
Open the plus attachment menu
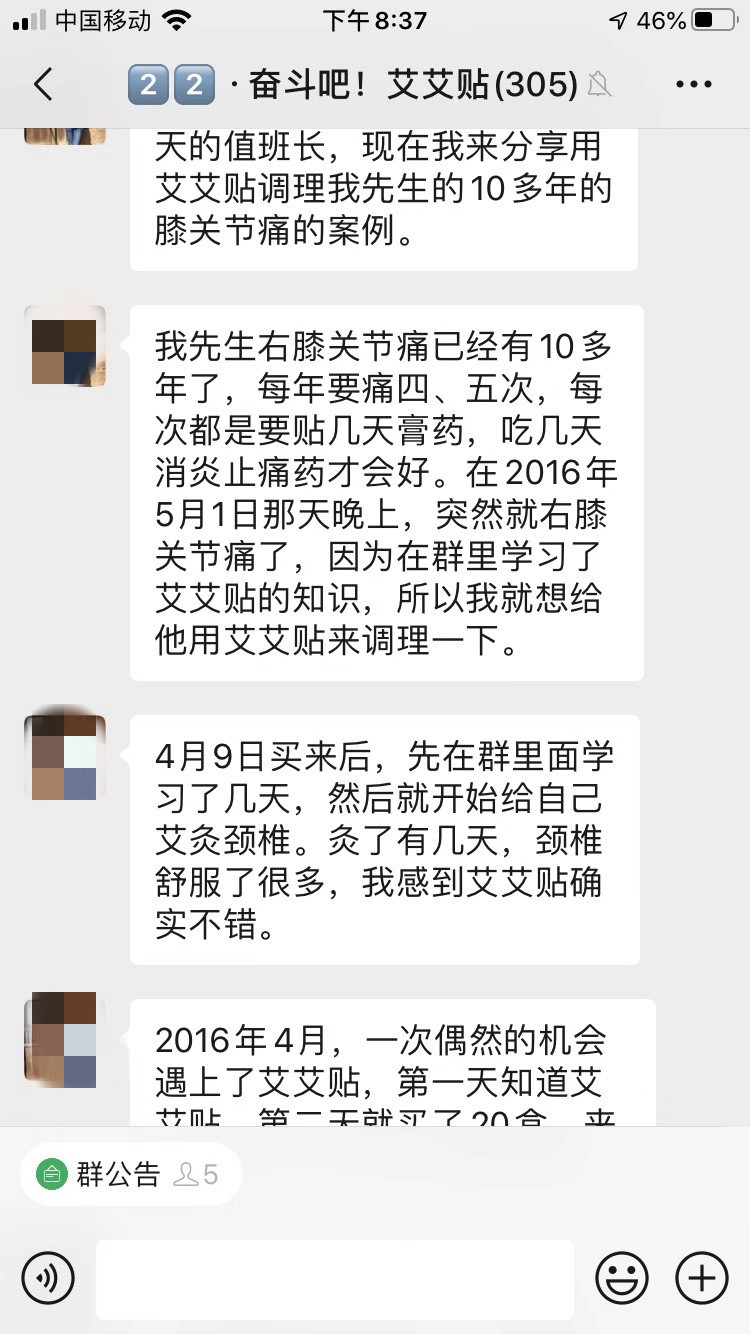coord(702,1278)
